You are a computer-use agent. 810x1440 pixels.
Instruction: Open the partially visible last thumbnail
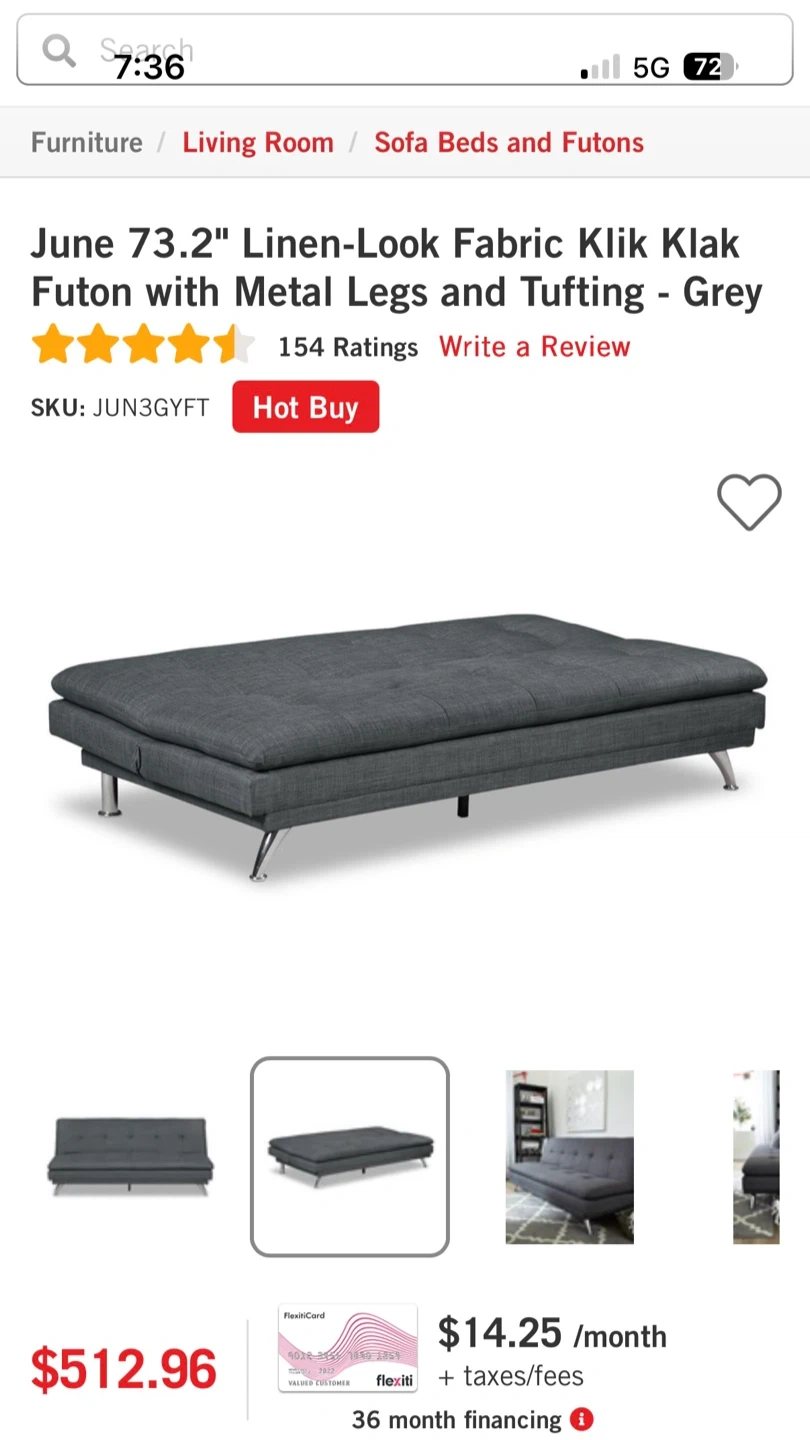756,1156
